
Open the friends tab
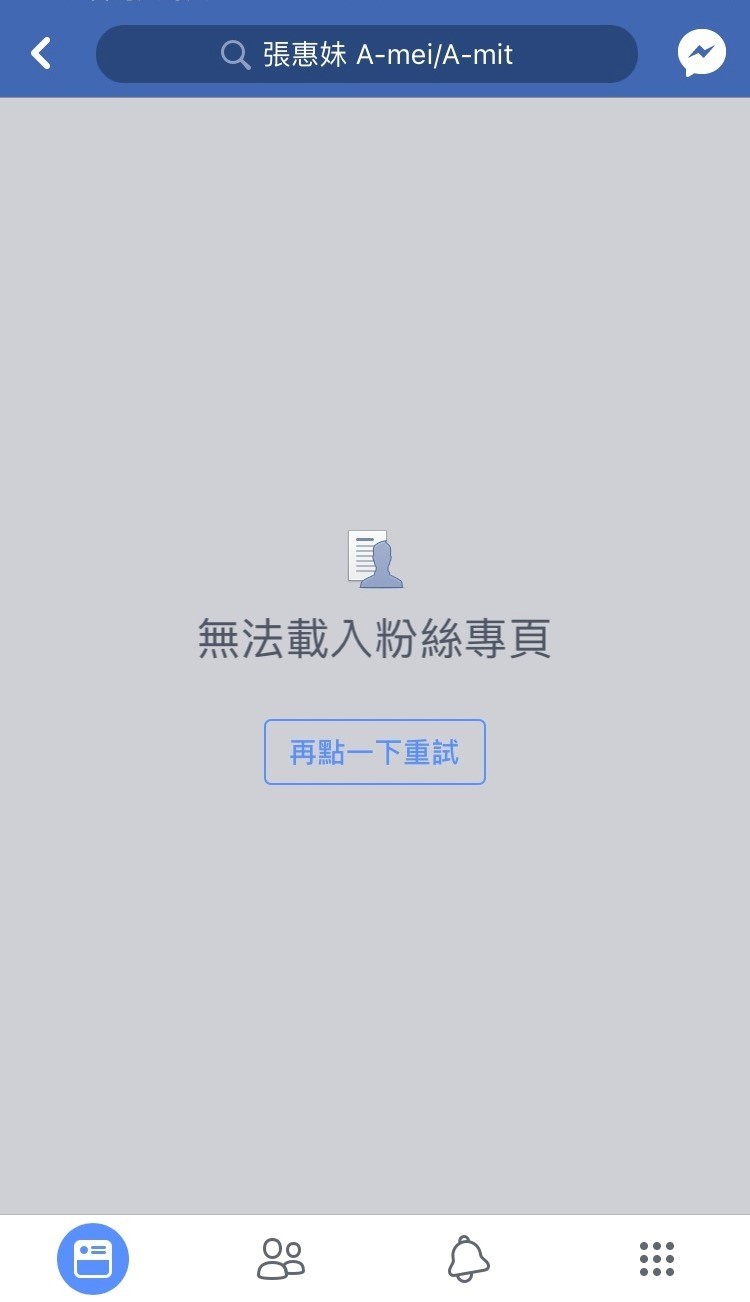coord(281,1259)
